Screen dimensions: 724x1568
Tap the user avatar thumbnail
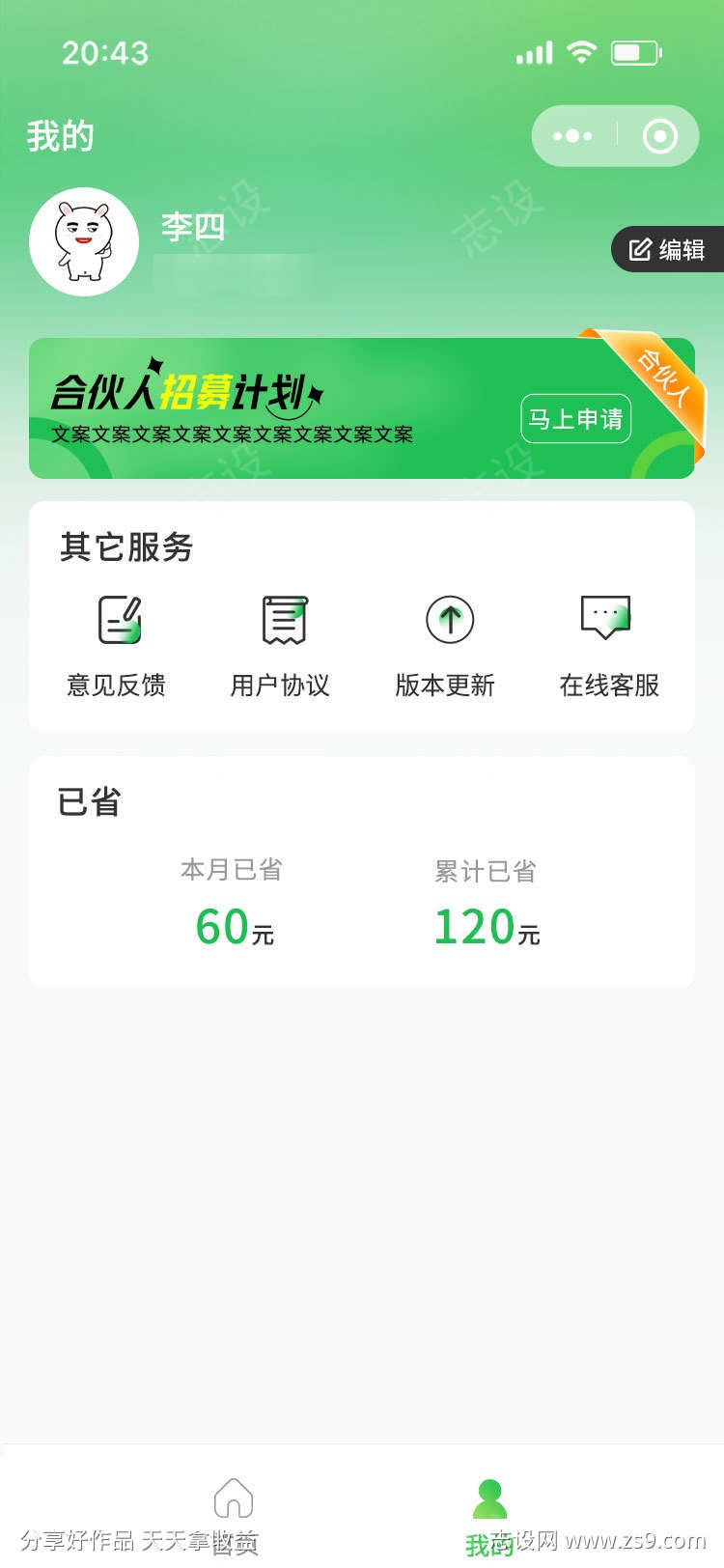pos(84,241)
